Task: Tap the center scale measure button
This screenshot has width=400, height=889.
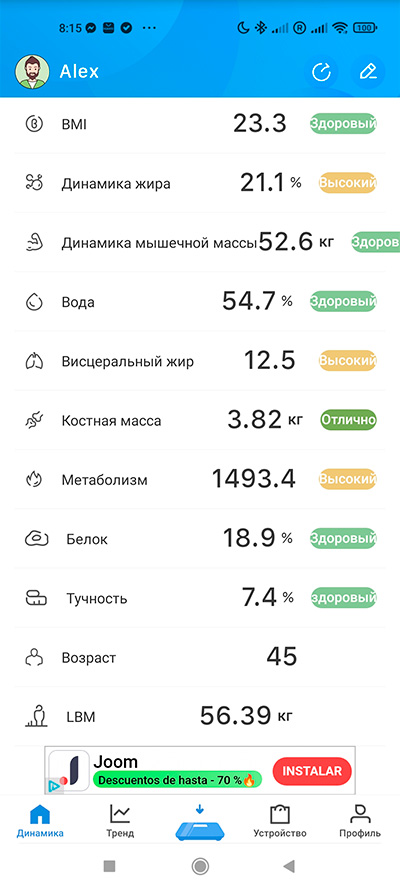Action: point(200,822)
